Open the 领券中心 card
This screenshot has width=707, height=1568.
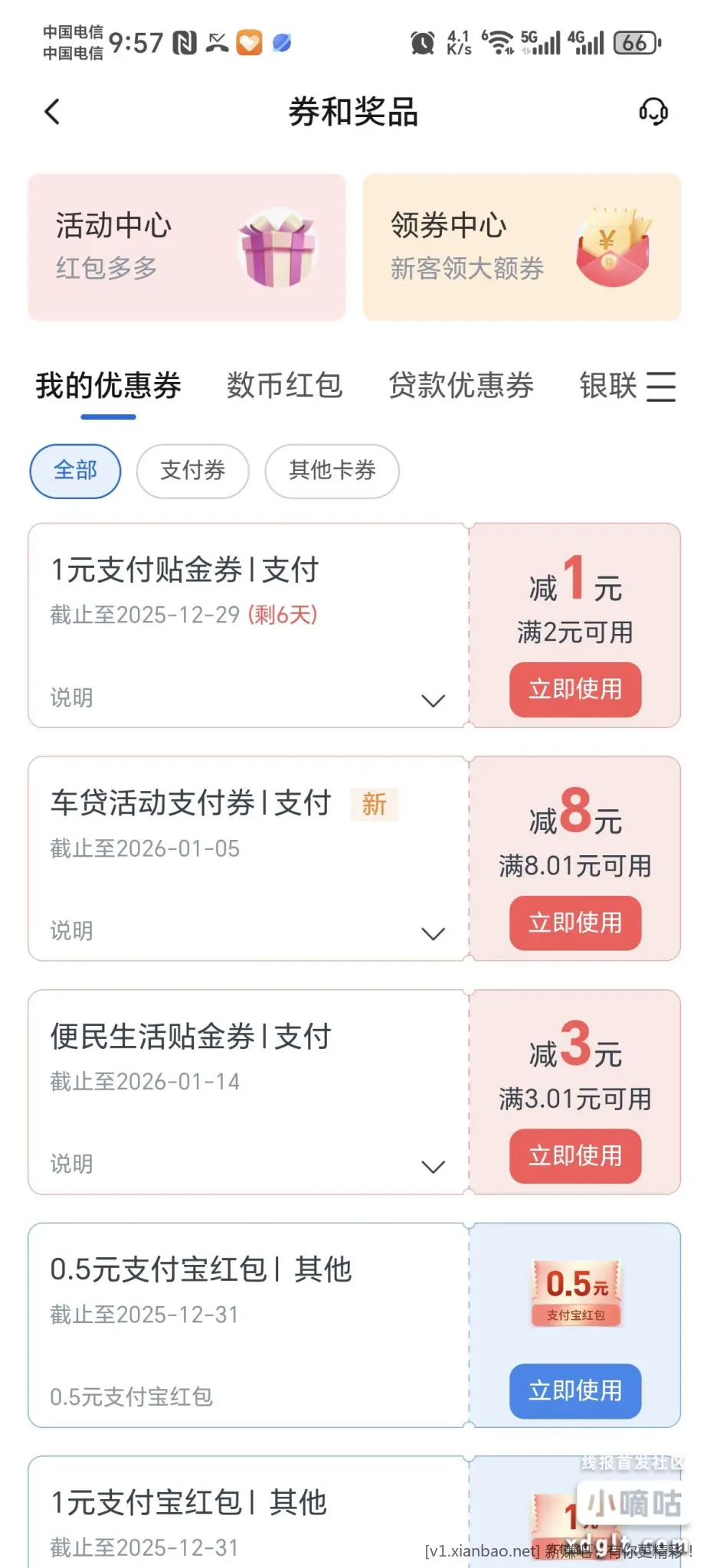click(x=522, y=247)
